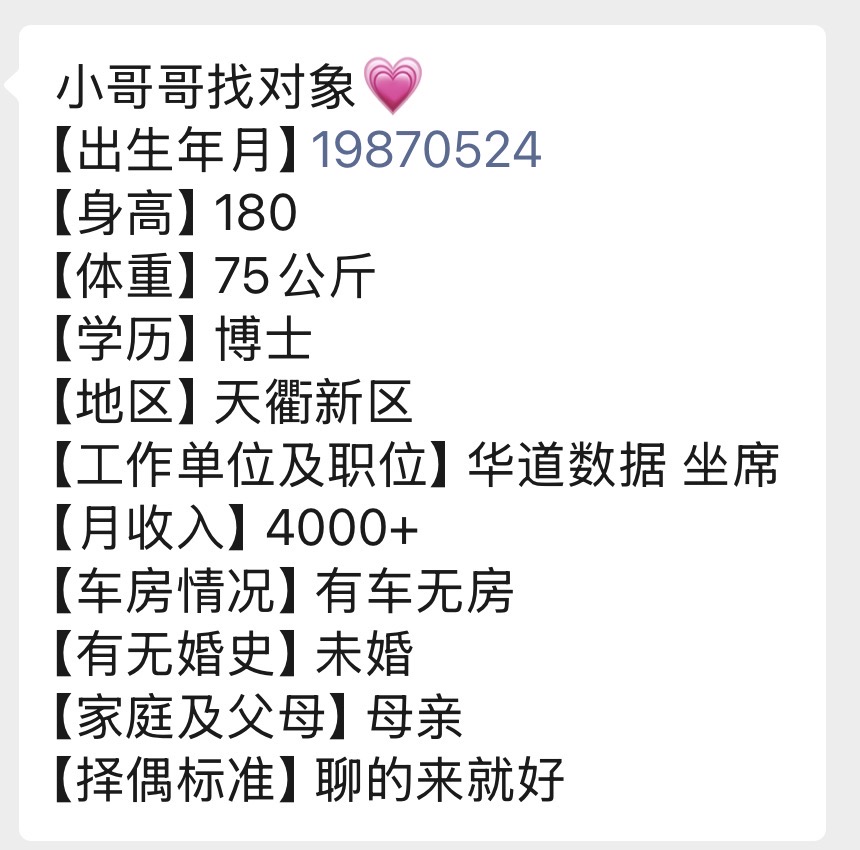Tap the blue 19870524 number link
Screen dimensions: 860x850
pyautogui.click(x=427, y=151)
